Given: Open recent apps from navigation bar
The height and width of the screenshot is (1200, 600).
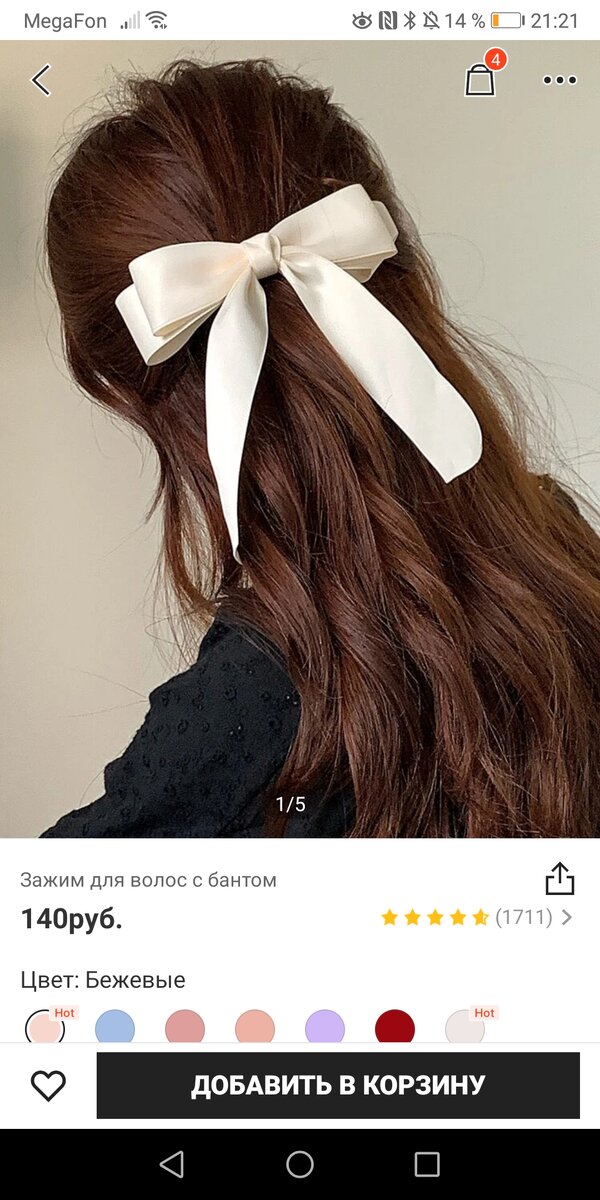Looking at the screenshot, I should pos(427,1164).
